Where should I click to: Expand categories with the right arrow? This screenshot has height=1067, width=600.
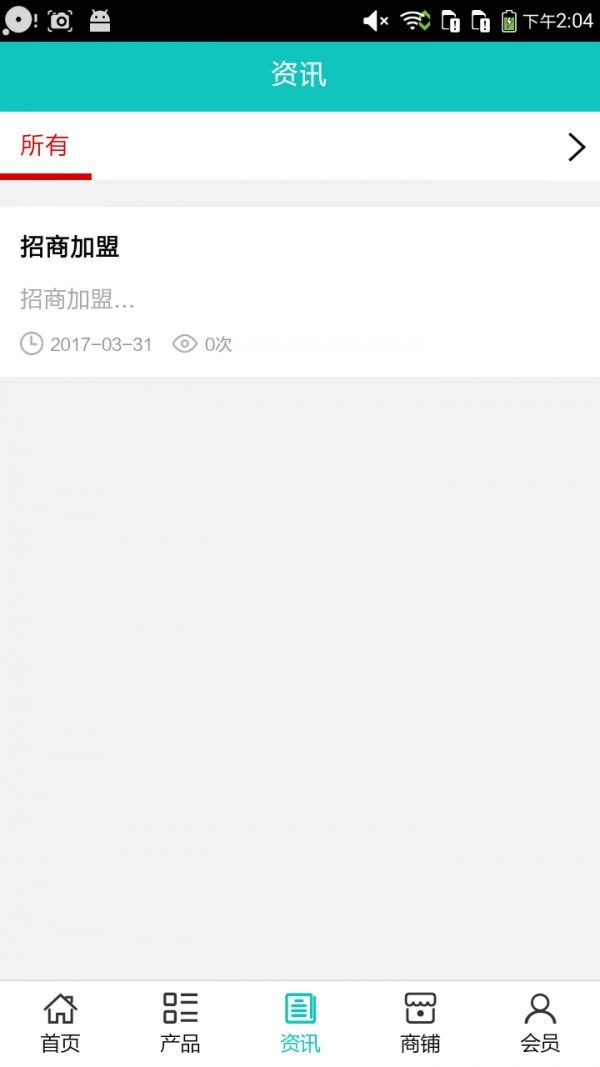576,147
